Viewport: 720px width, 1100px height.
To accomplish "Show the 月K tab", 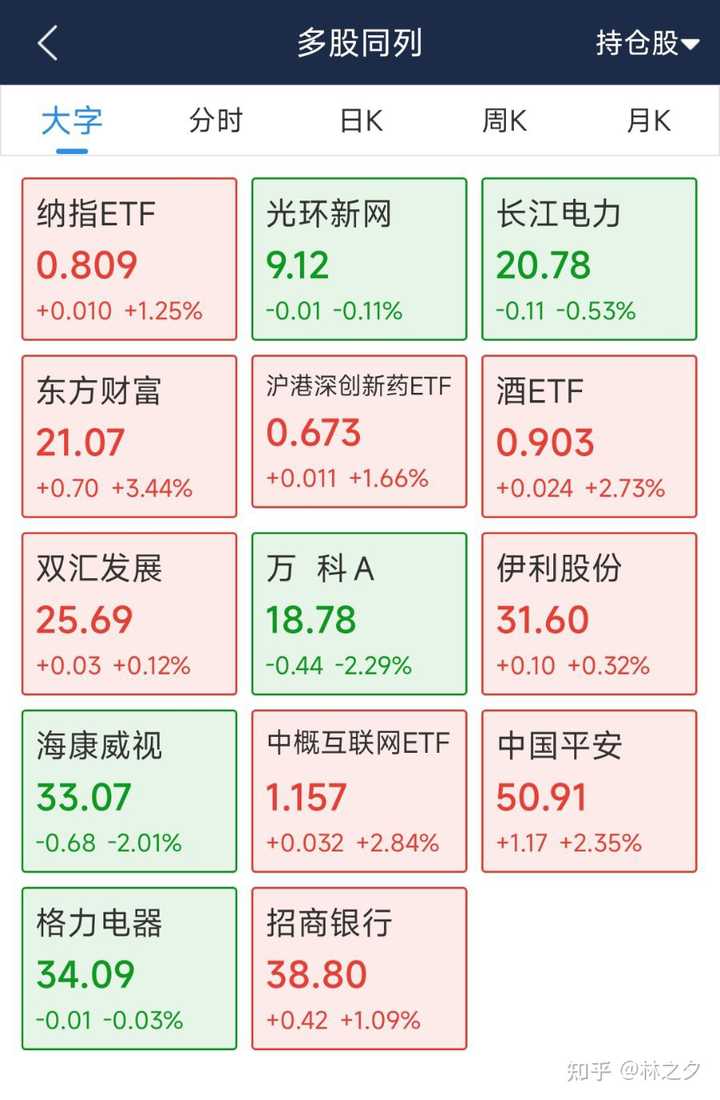I will tap(648, 121).
